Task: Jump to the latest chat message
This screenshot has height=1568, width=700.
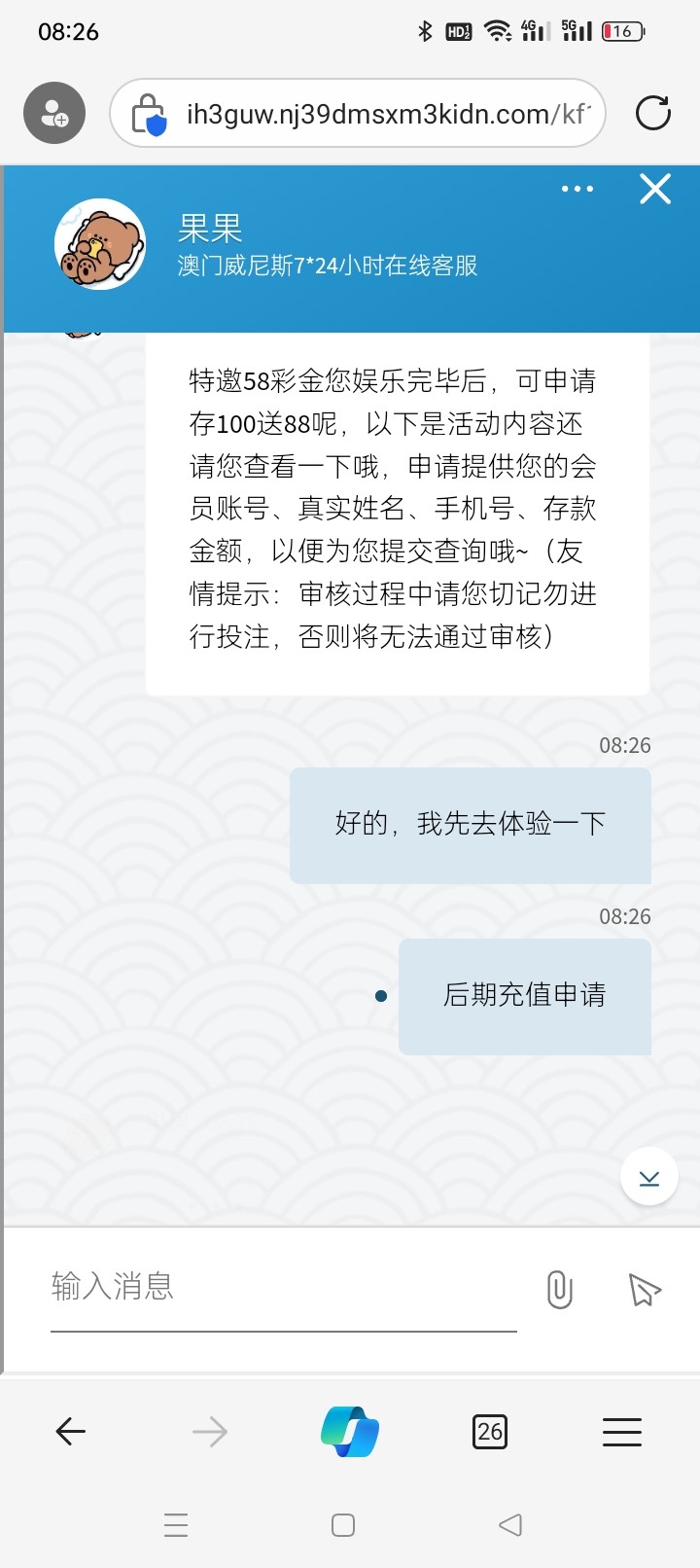Action: coord(648,1178)
